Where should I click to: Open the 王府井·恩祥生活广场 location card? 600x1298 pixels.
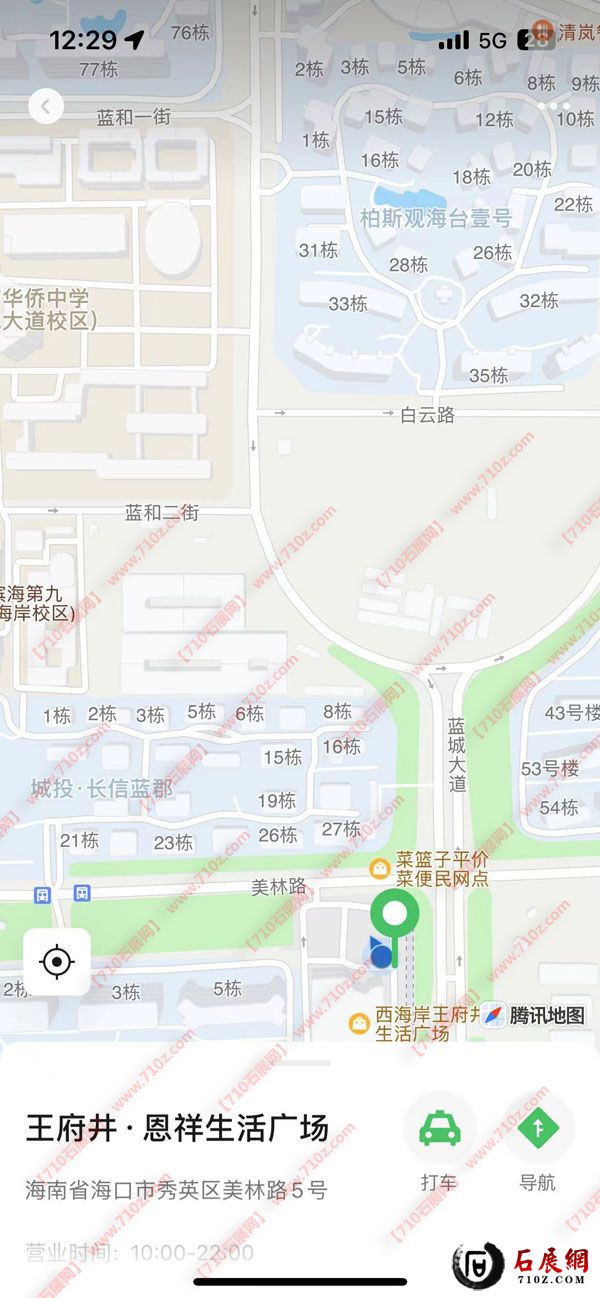pos(178,1128)
